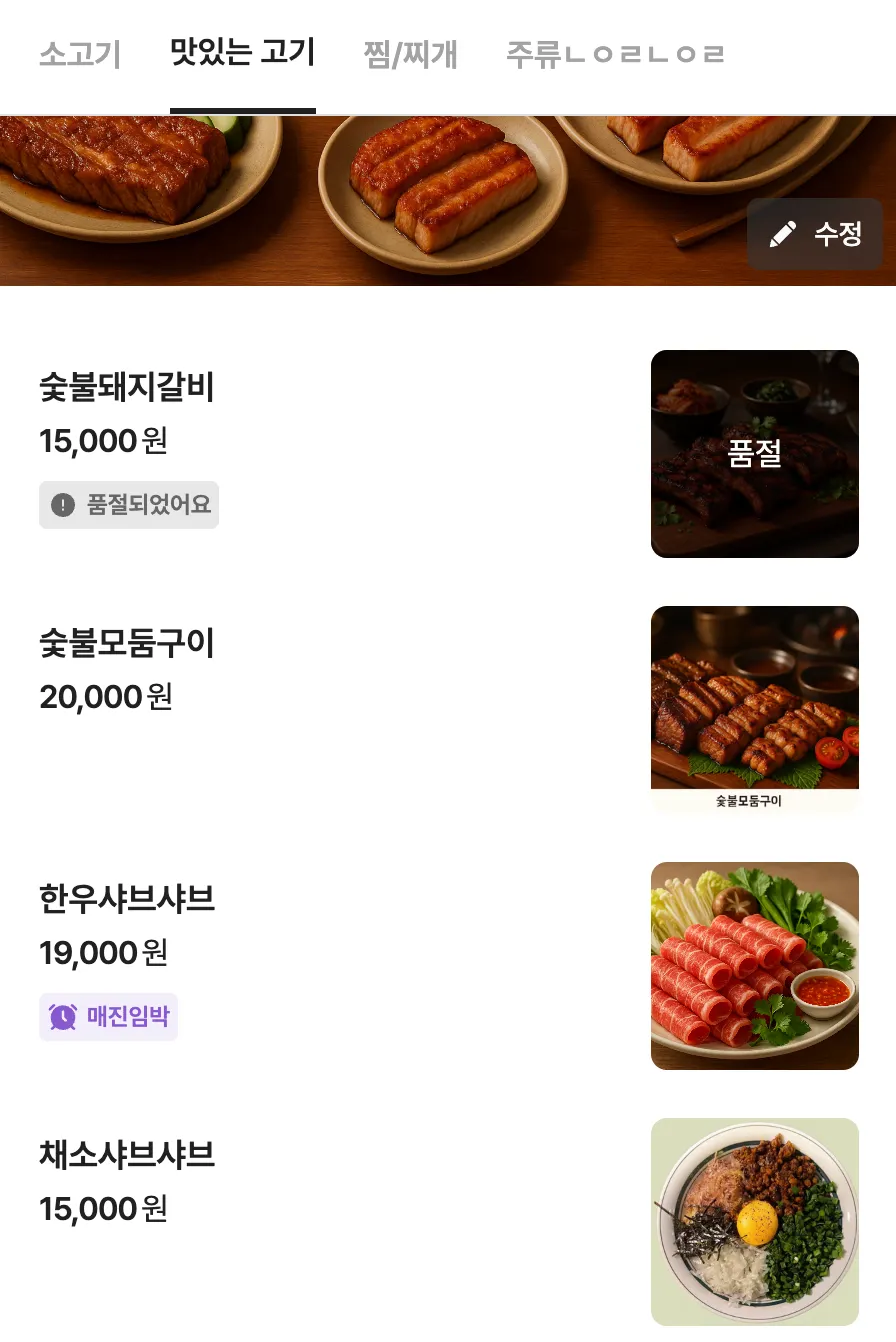Open the 찜/찌개 tab
896x1342 pixels.
click(x=411, y=54)
